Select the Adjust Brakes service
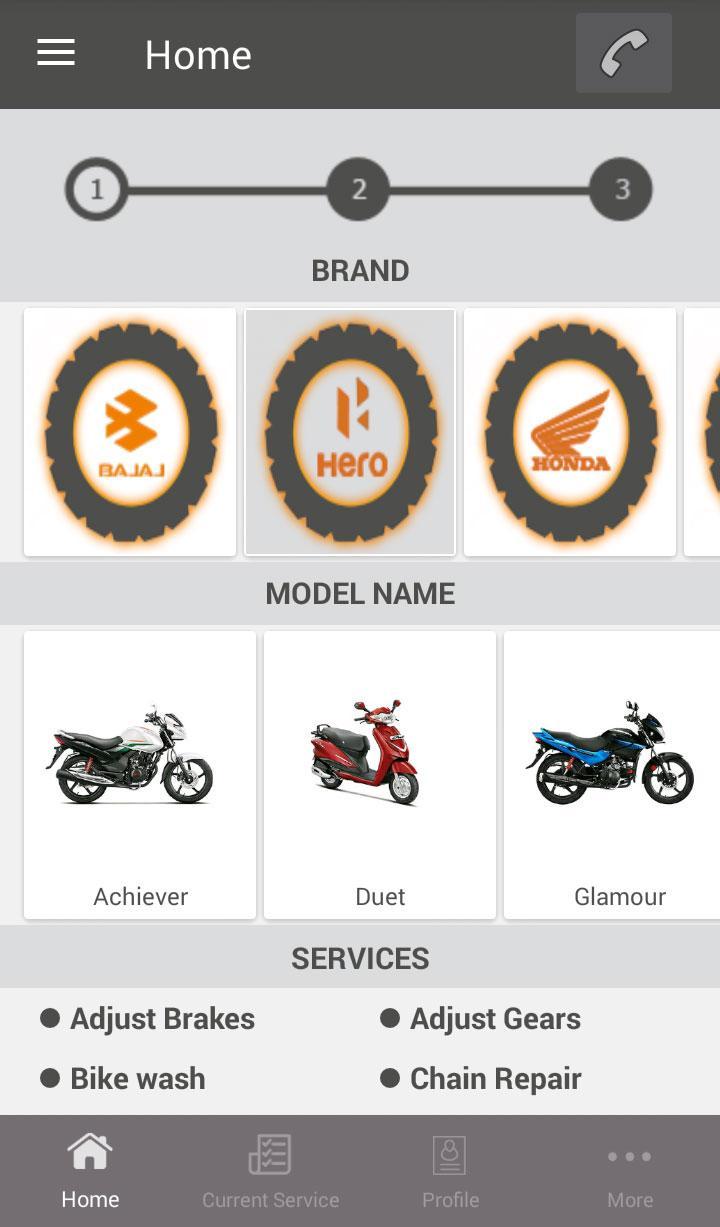 148,1019
